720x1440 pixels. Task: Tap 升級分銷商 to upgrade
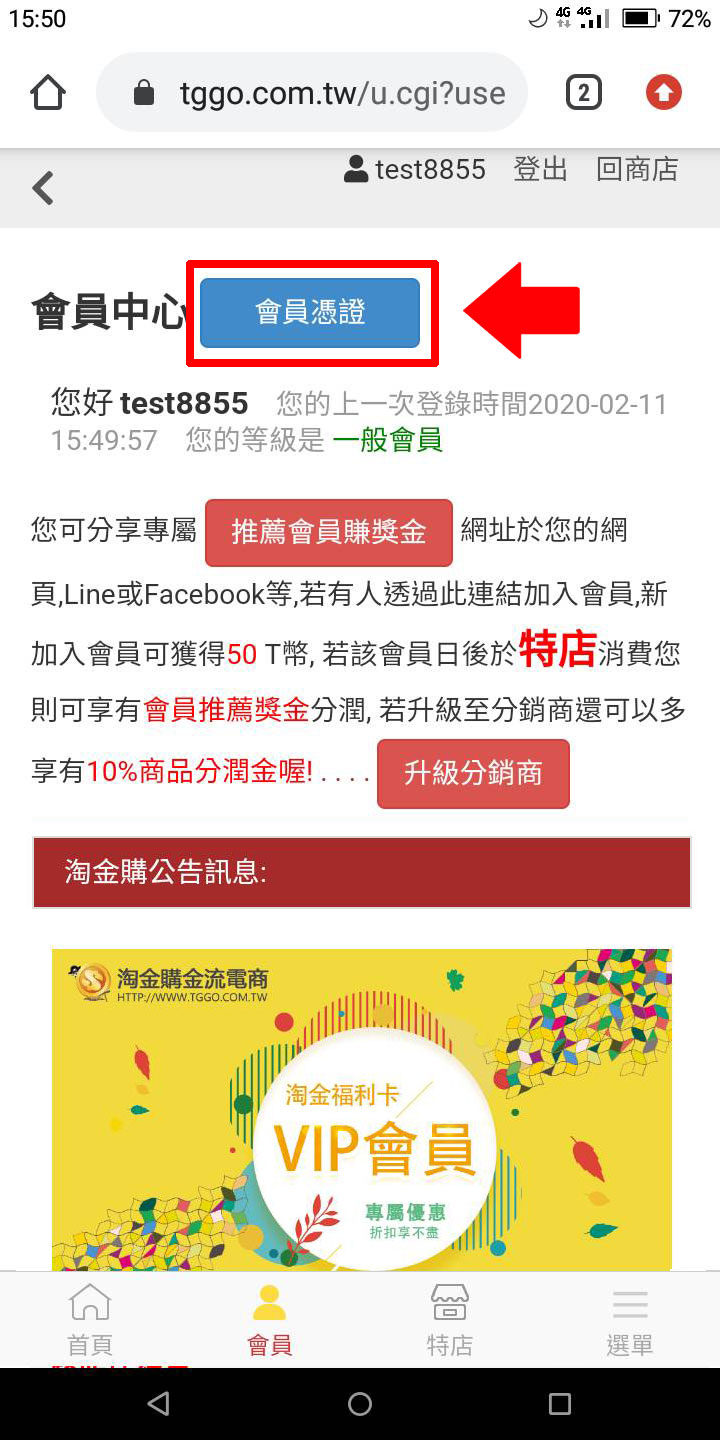(x=473, y=773)
